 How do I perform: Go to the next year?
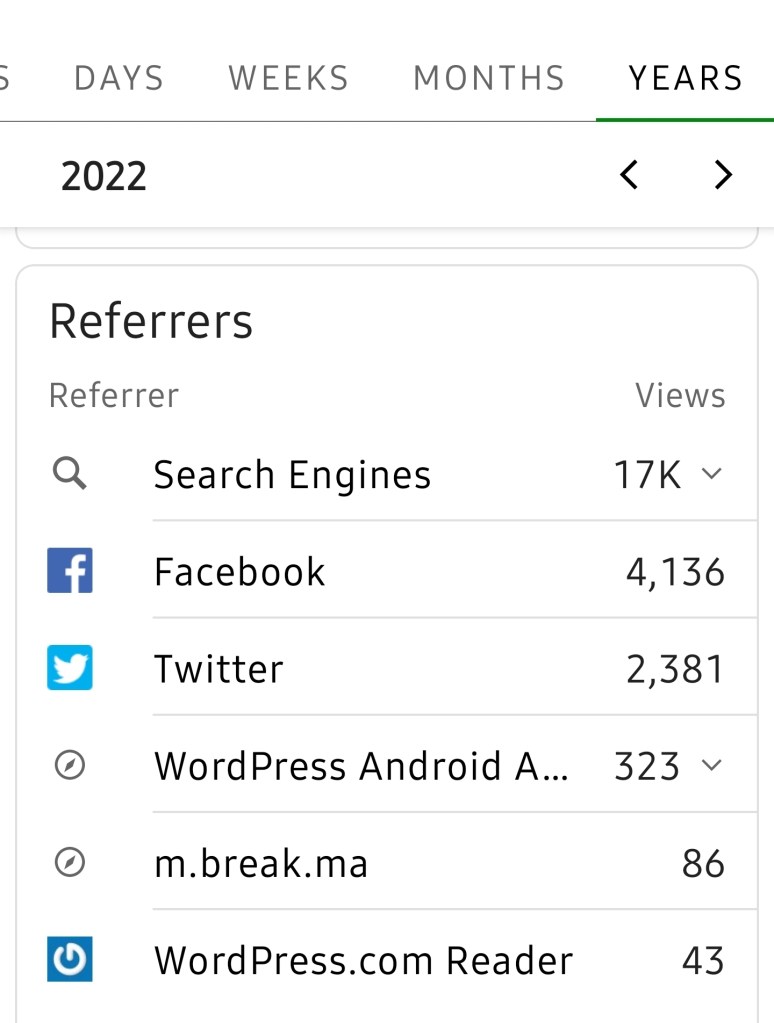click(722, 176)
